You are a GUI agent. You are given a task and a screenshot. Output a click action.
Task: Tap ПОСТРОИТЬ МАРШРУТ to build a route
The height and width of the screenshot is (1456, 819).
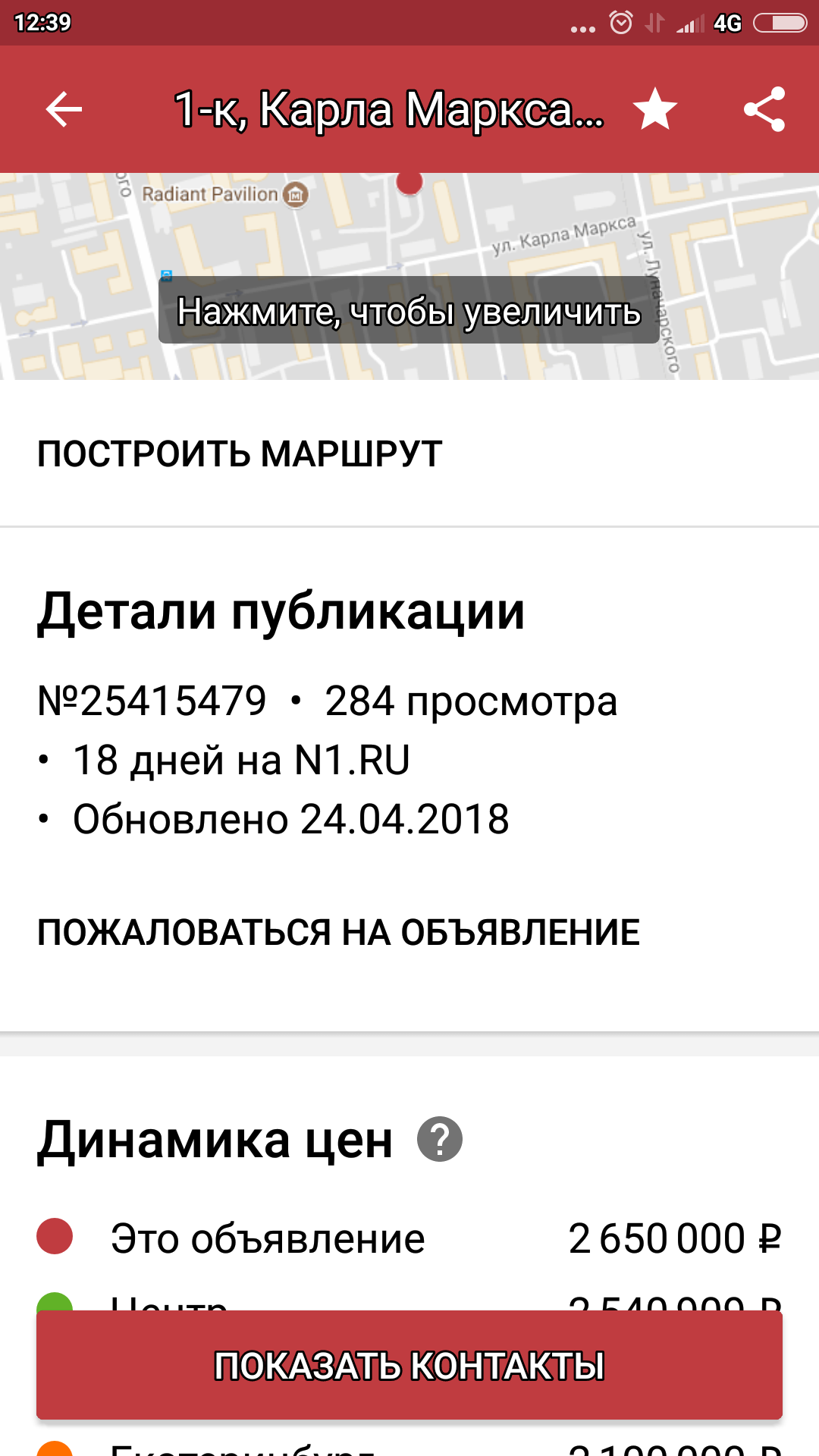click(240, 454)
